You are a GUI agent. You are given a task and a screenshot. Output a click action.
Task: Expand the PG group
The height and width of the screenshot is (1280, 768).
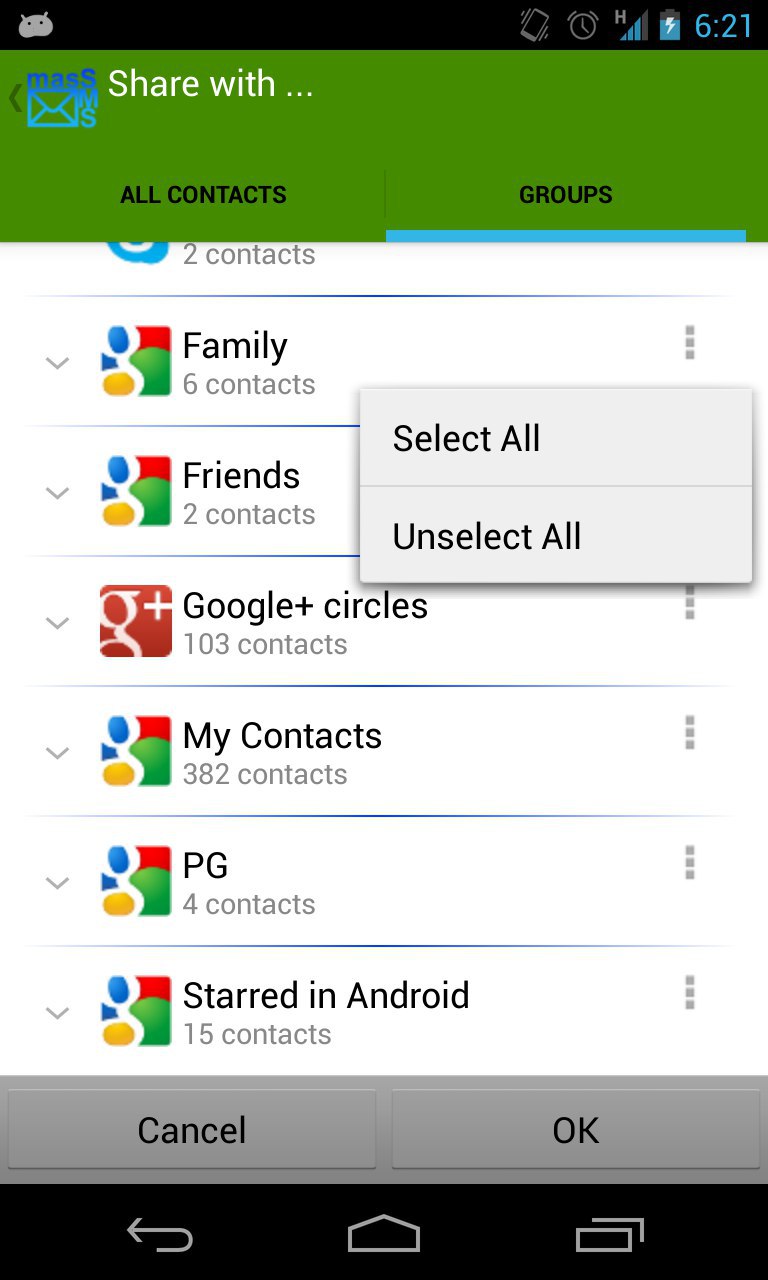58,883
